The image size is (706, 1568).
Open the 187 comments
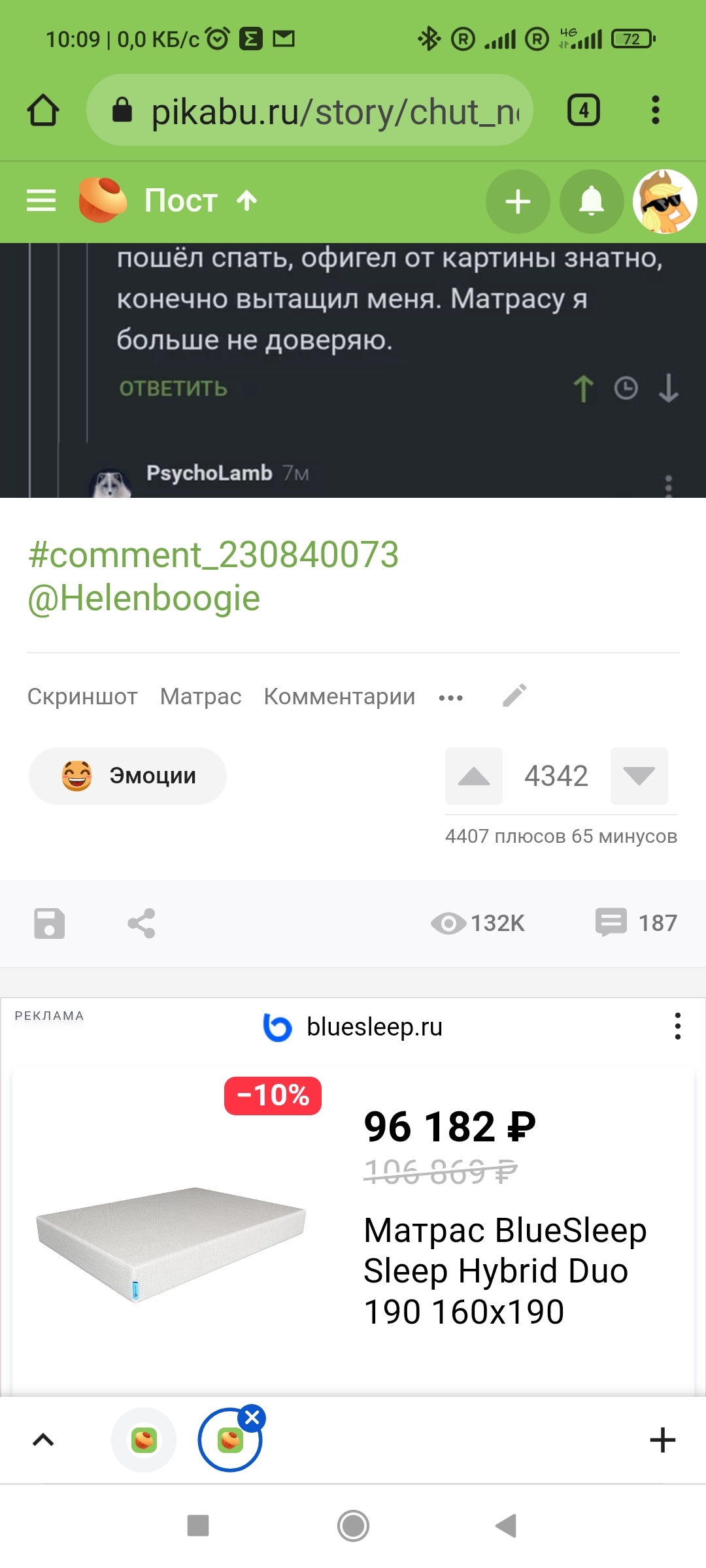[636, 923]
